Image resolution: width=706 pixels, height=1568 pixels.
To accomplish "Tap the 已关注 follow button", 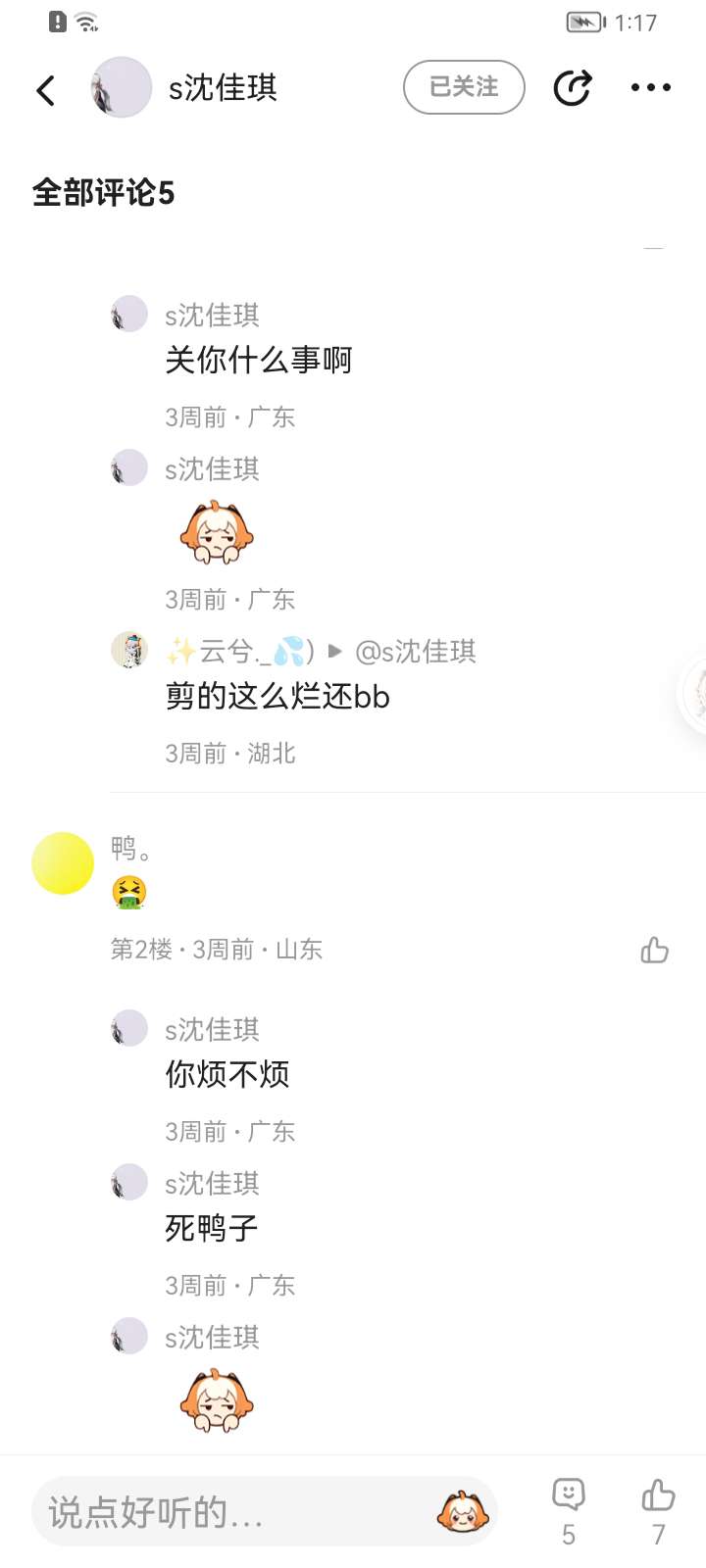I will 464,87.
